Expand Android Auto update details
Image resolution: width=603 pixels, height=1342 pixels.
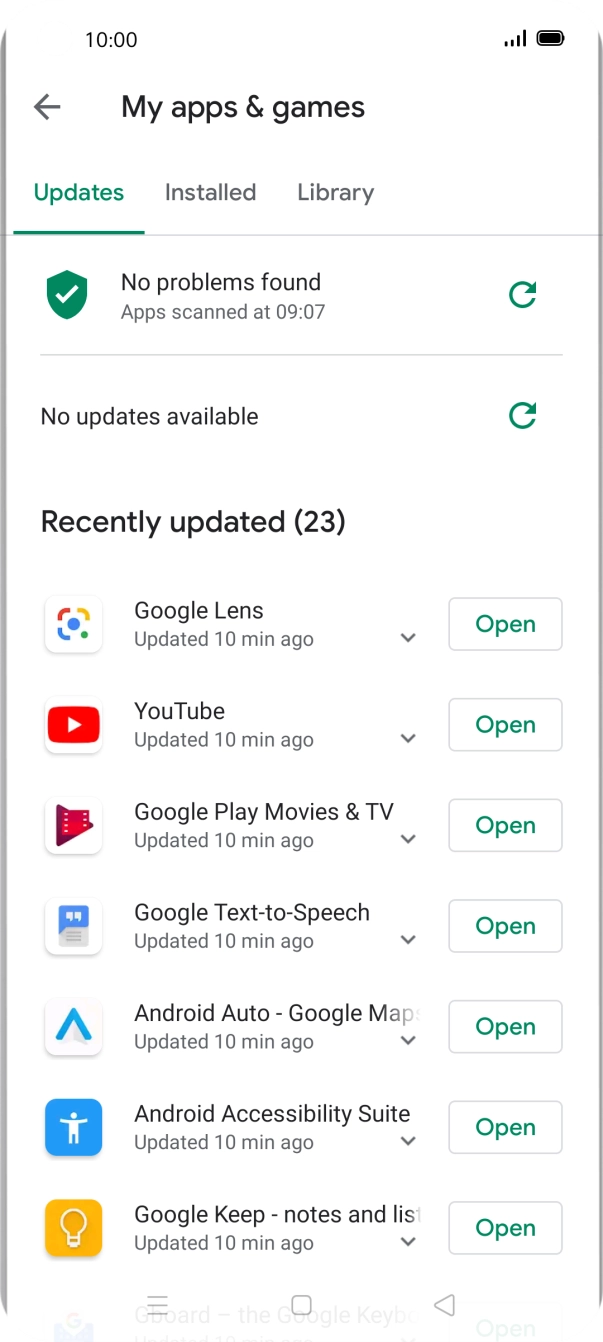click(408, 1041)
